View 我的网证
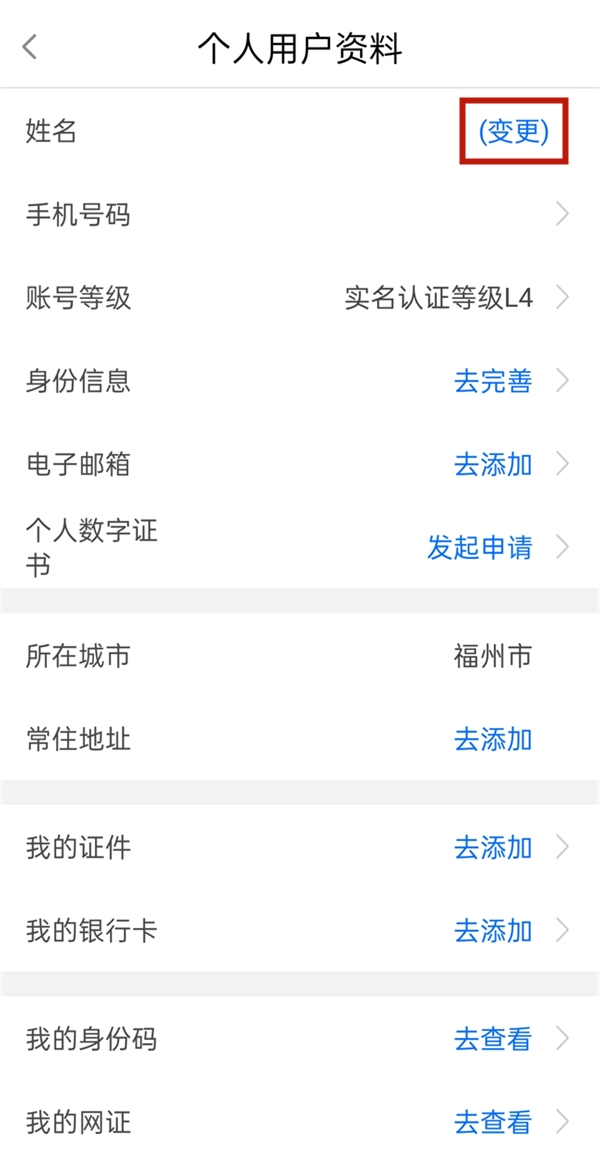This screenshot has width=600, height=1151. (493, 1122)
